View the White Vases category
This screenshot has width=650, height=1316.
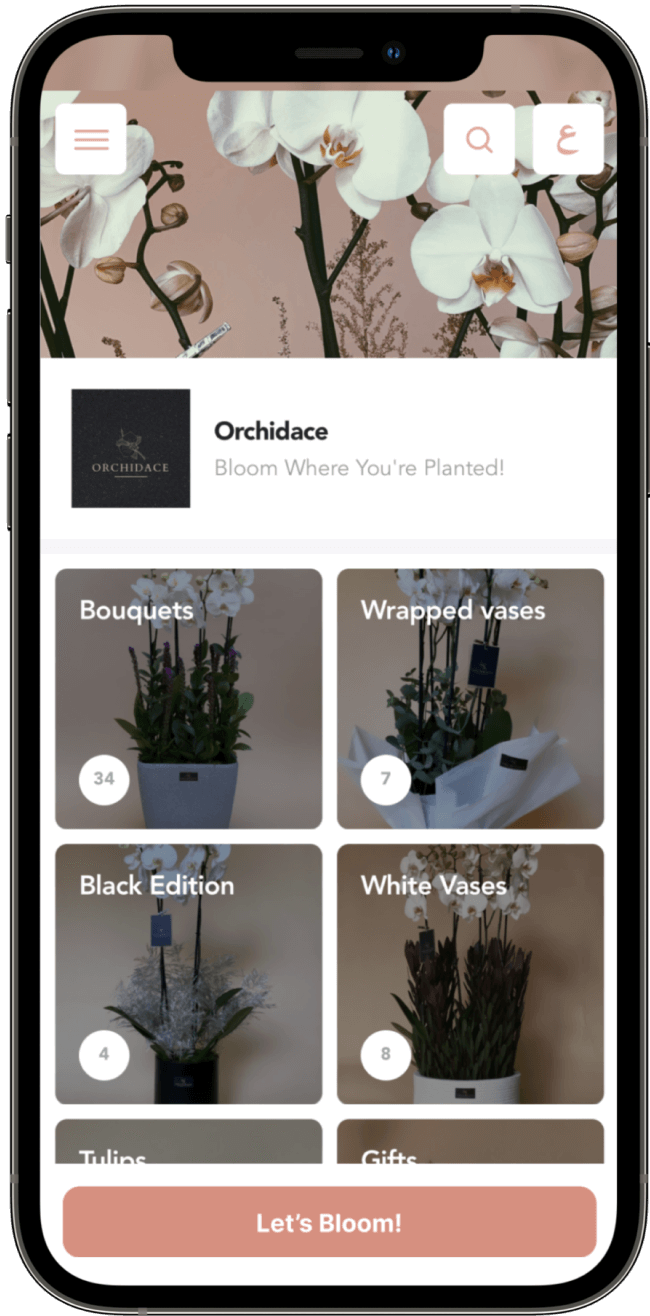point(470,973)
